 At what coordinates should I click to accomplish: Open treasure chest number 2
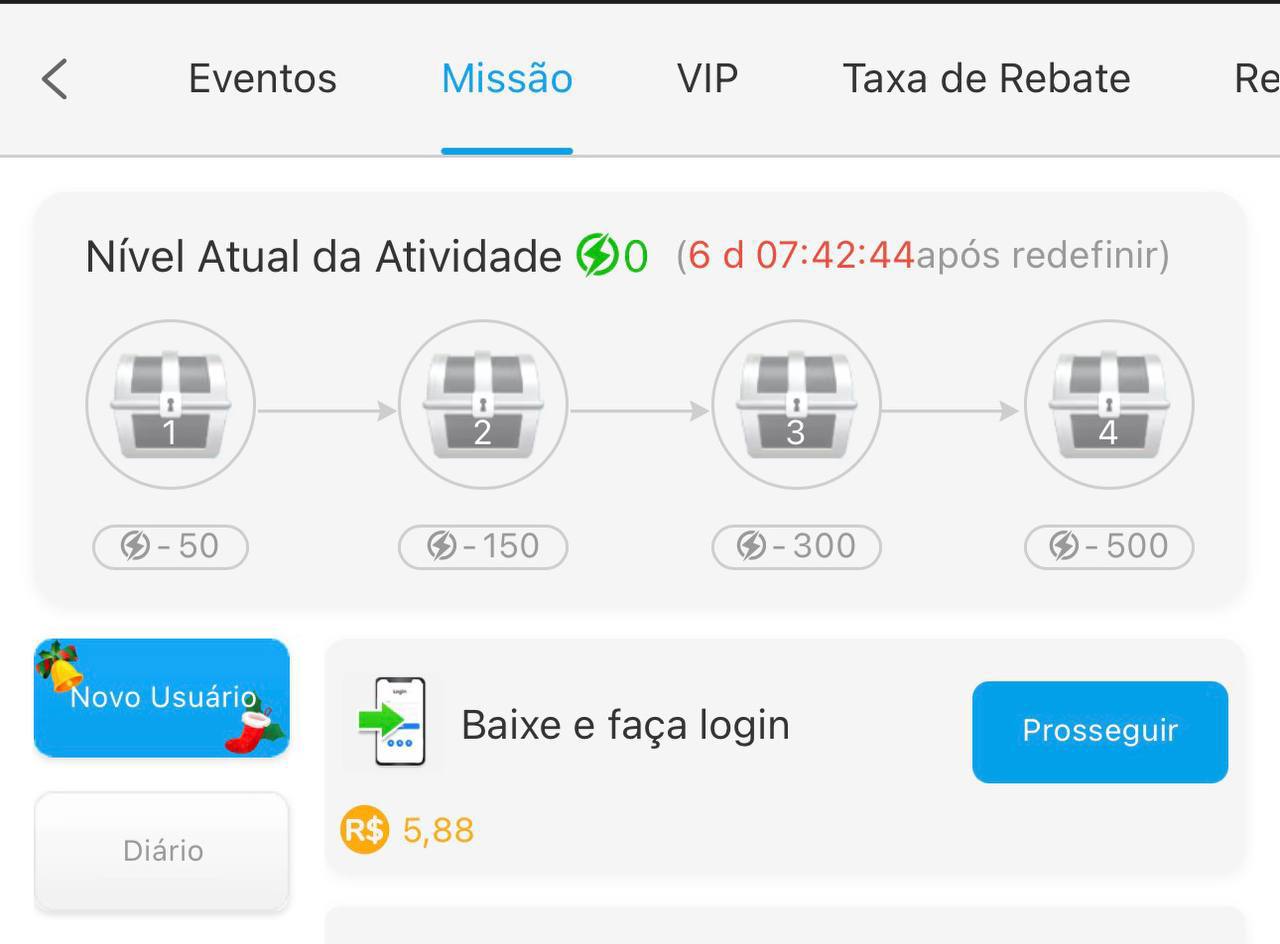click(483, 404)
